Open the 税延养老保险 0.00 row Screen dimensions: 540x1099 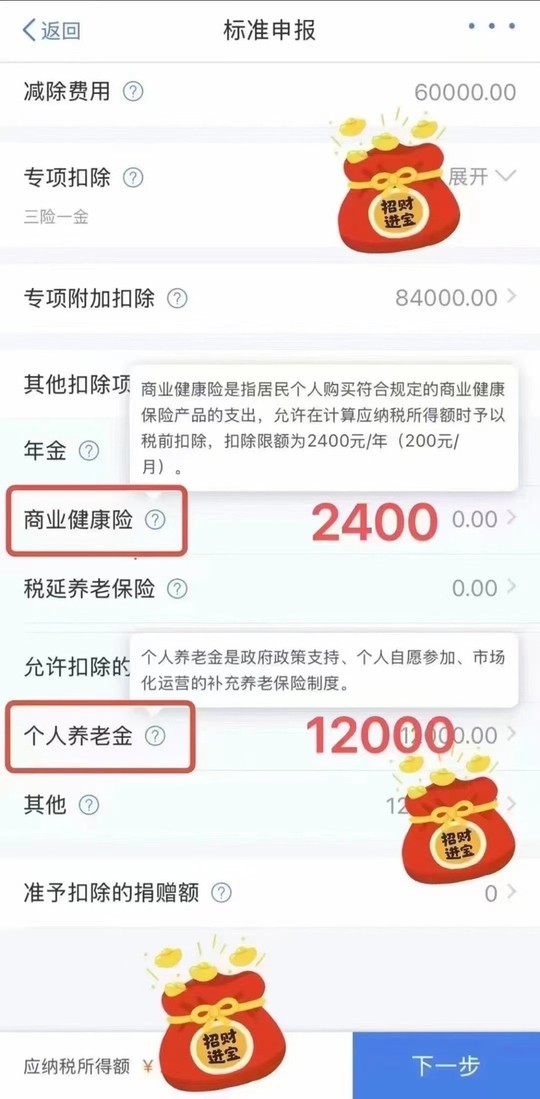pyautogui.click(x=270, y=588)
